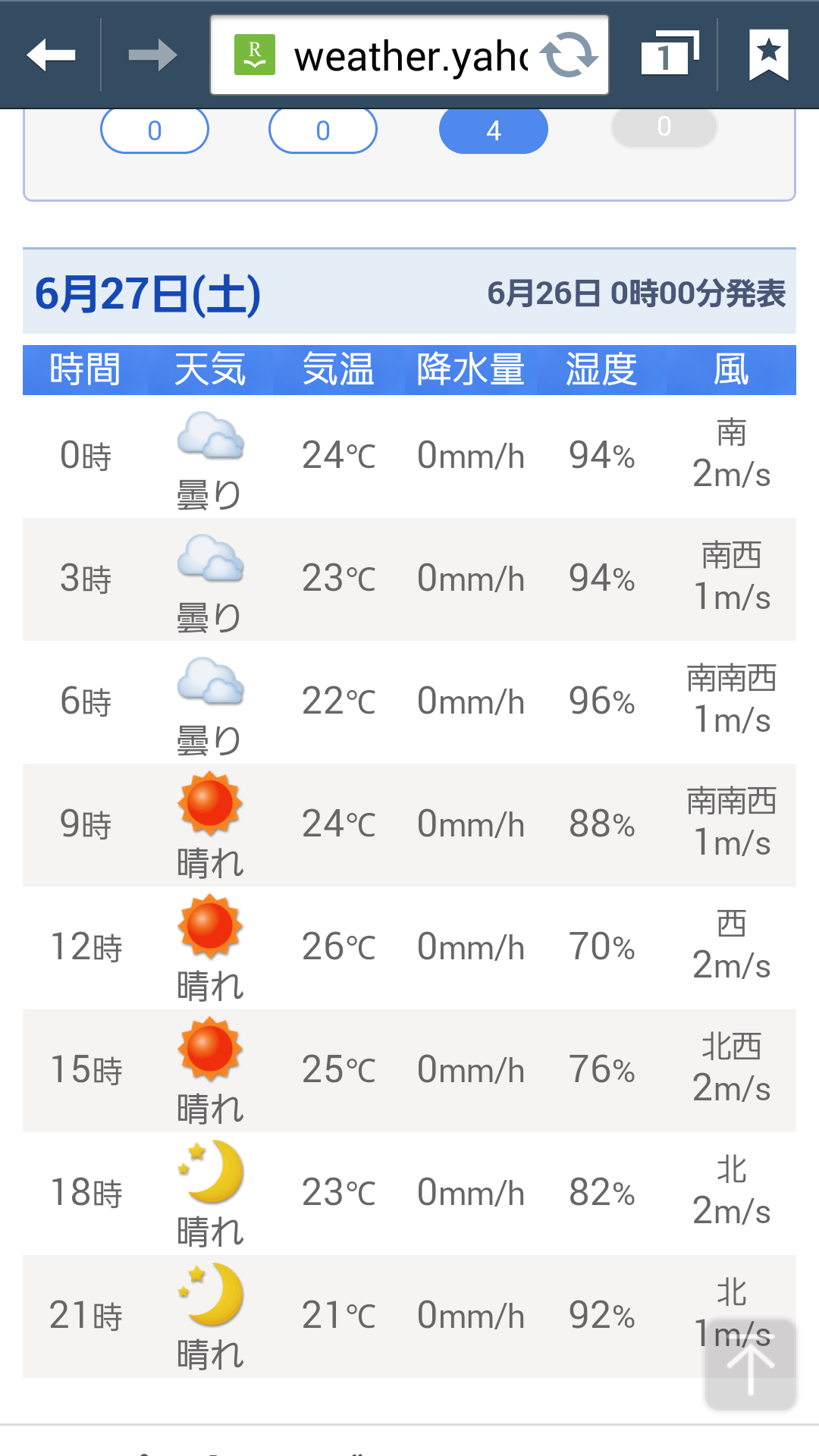Jump back to the page top
Screen dimensions: 819x1456
tap(750, 1365)
